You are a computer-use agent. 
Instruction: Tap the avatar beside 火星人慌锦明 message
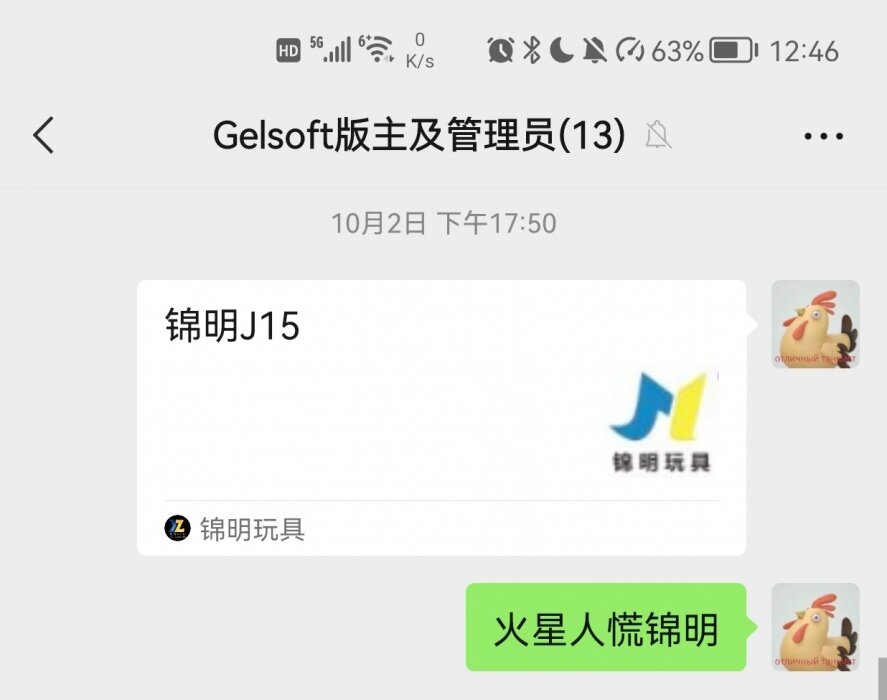(x=815, y=627)
